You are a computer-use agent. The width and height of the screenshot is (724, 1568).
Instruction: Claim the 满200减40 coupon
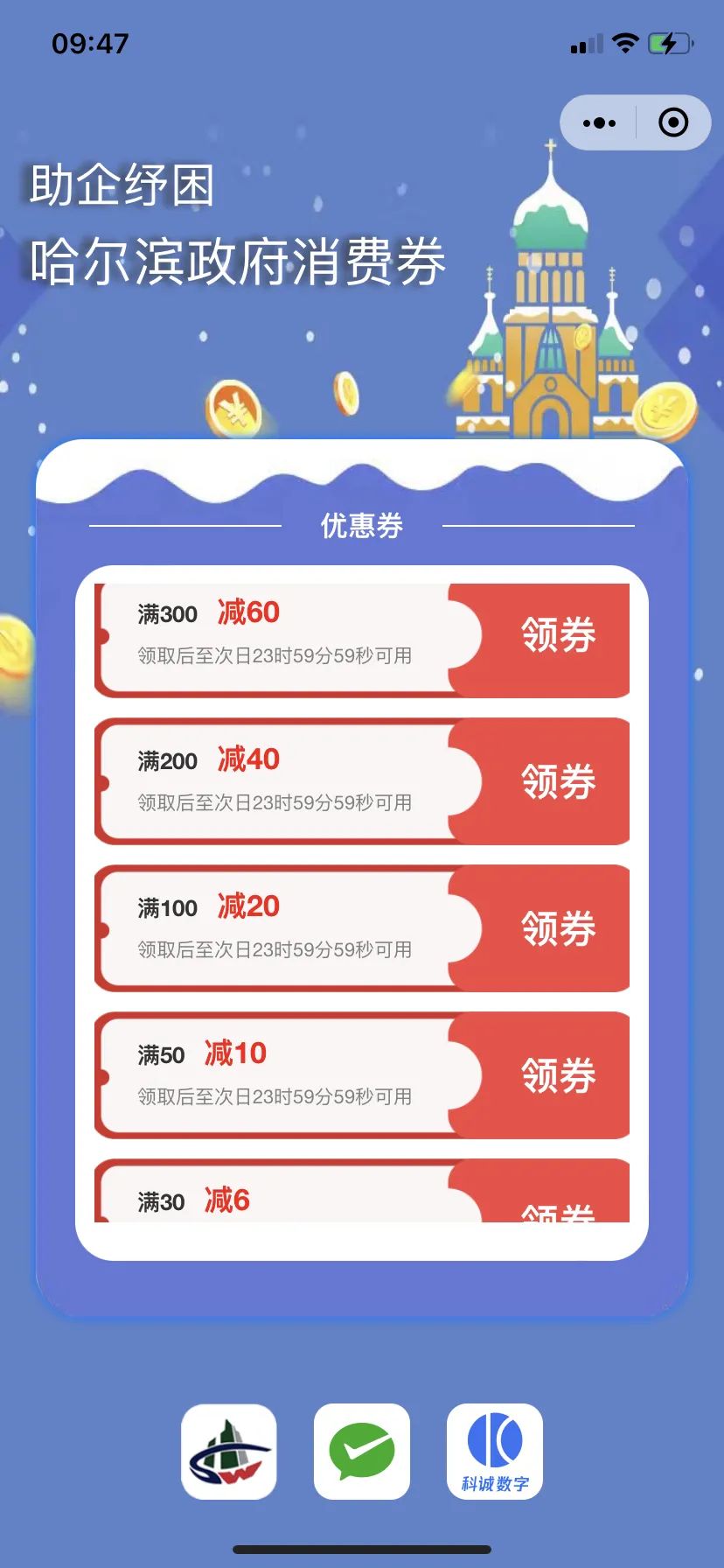[558, 782]
